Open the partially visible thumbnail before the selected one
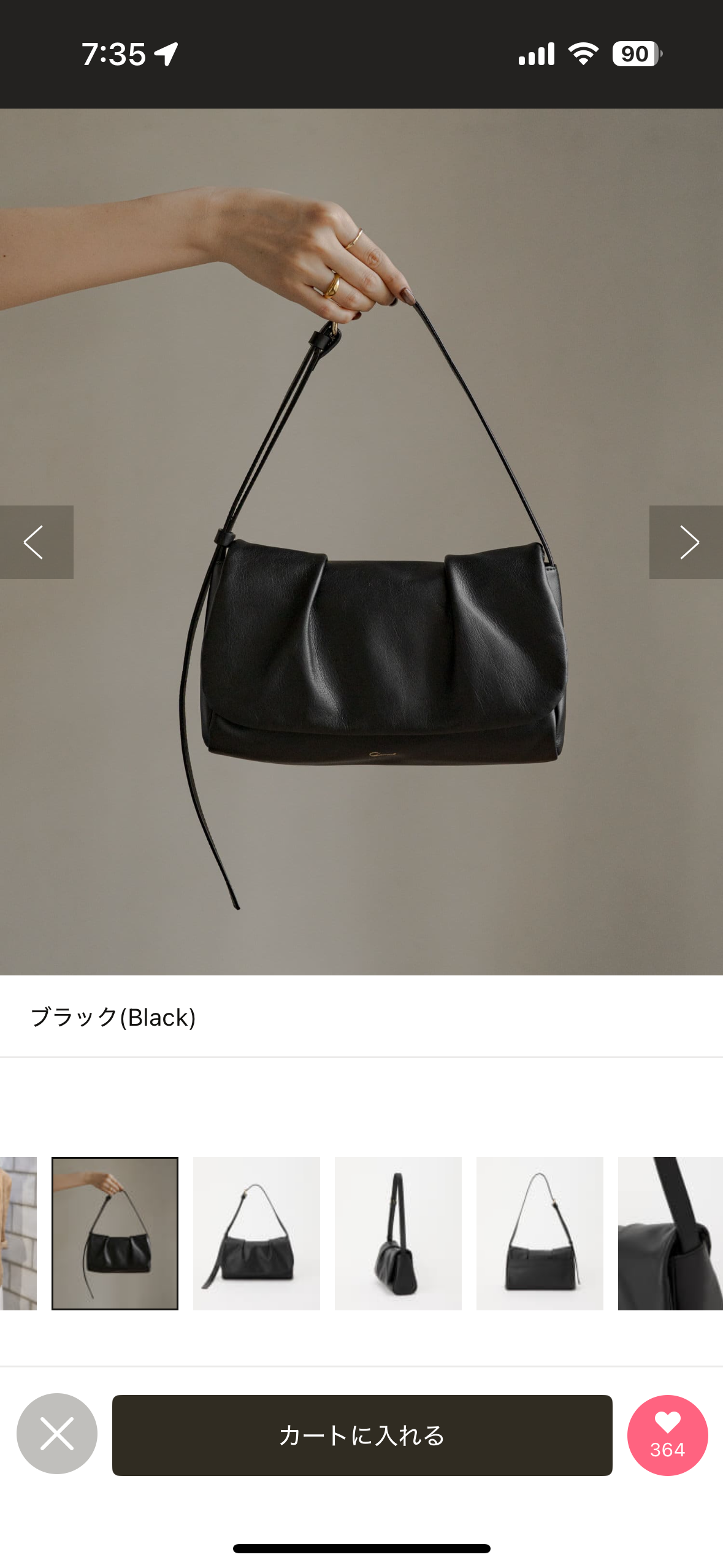 18,1233
